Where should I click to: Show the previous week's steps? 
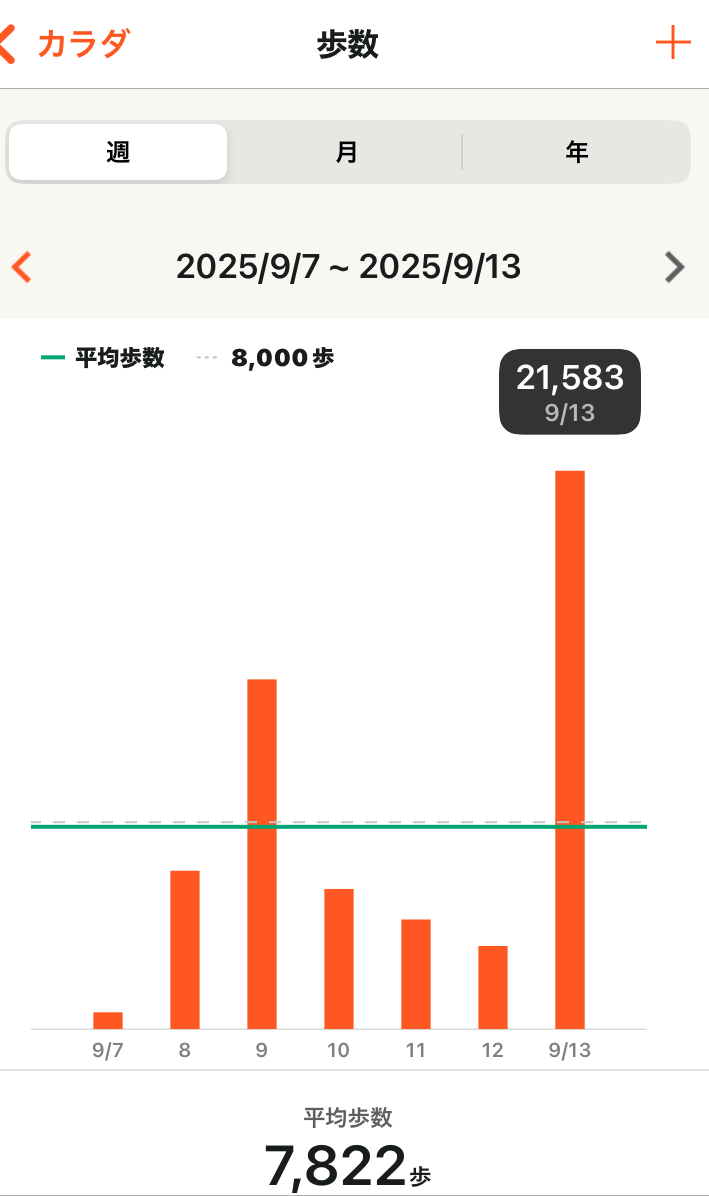tap(21, 267)
